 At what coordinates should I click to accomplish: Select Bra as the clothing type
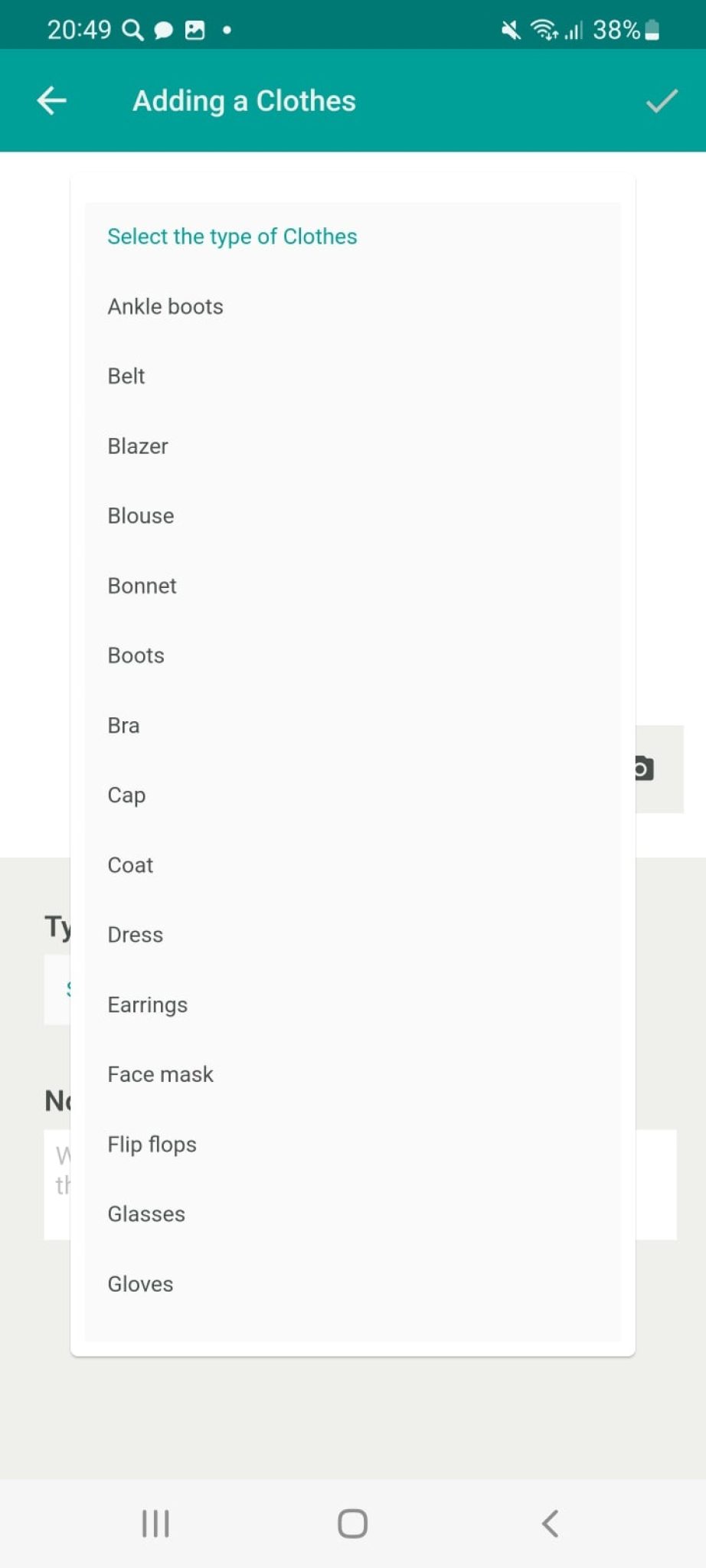point(123,724)
